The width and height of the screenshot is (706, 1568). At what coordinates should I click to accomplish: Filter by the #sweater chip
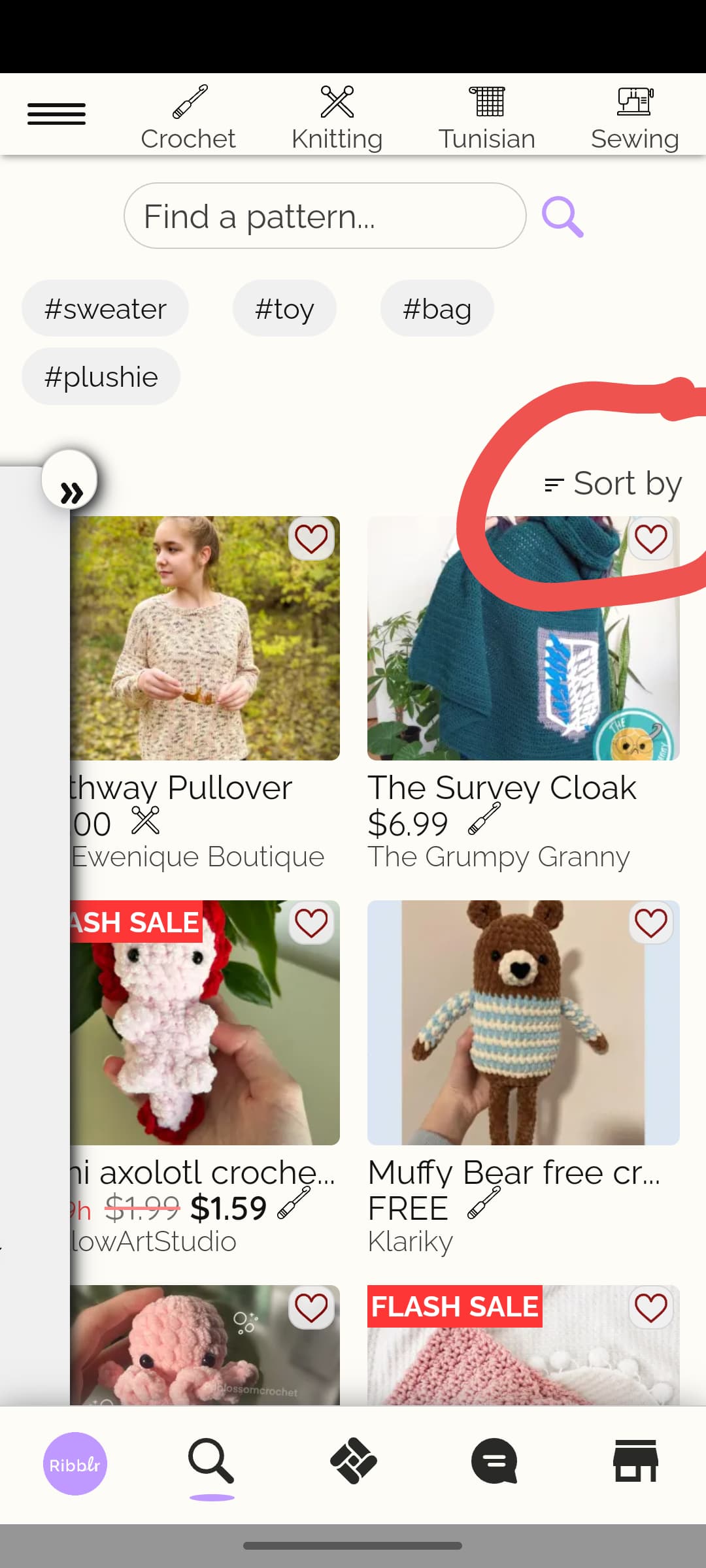tap(105, 308)
